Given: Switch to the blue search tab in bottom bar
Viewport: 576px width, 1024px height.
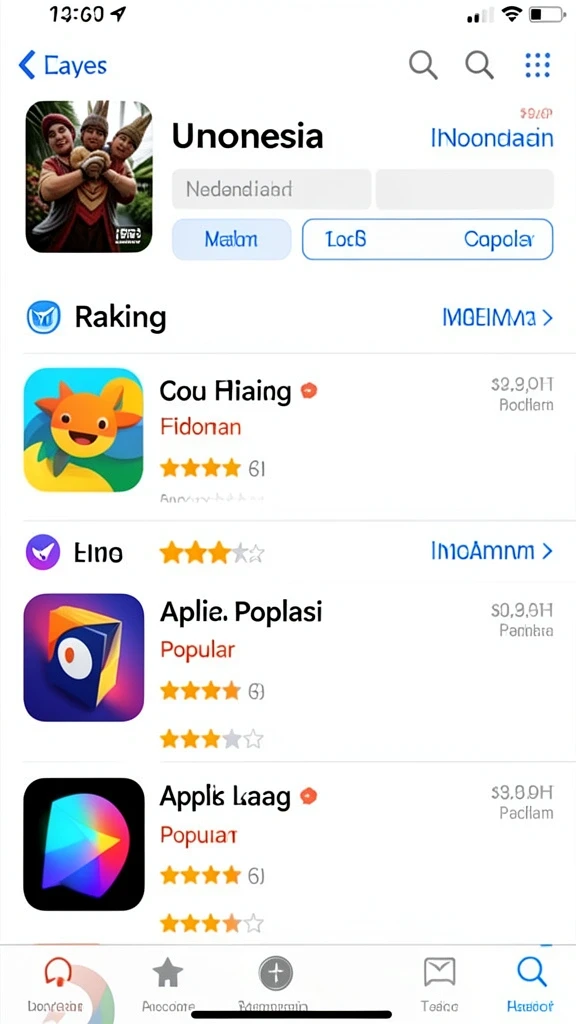Looking at the screenshot, I should (x=530, y=985).
